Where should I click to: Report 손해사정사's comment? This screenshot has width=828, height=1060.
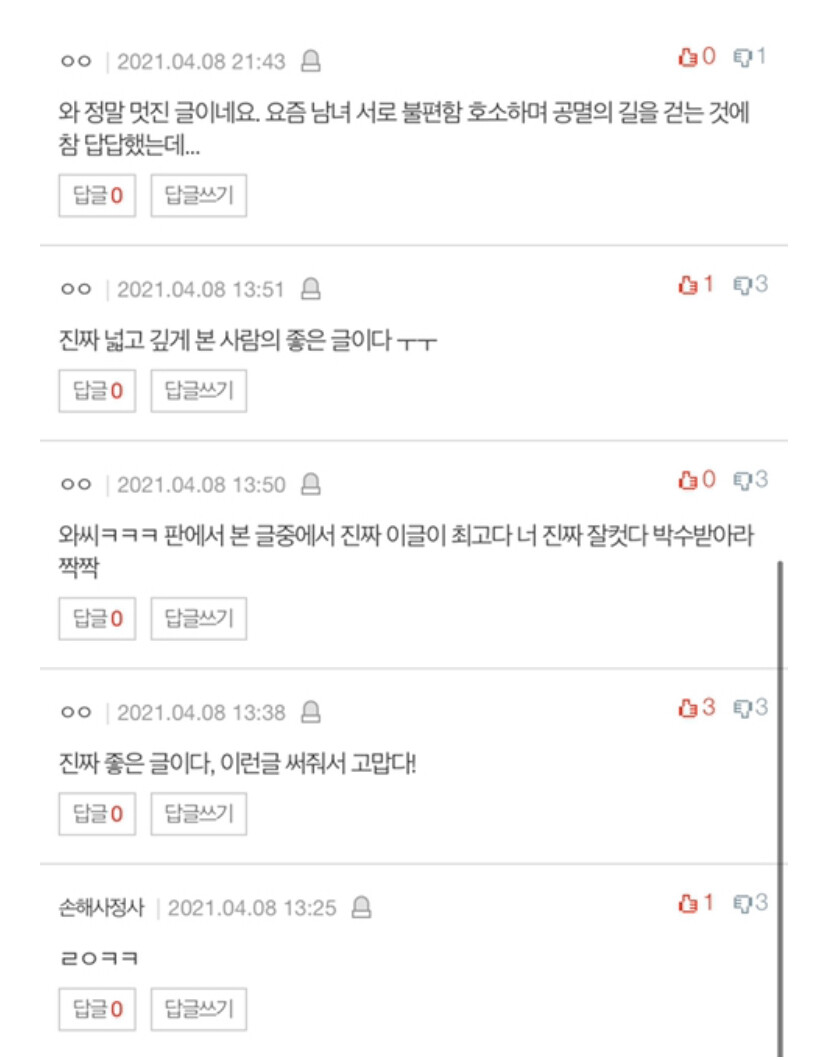(362, 908)
